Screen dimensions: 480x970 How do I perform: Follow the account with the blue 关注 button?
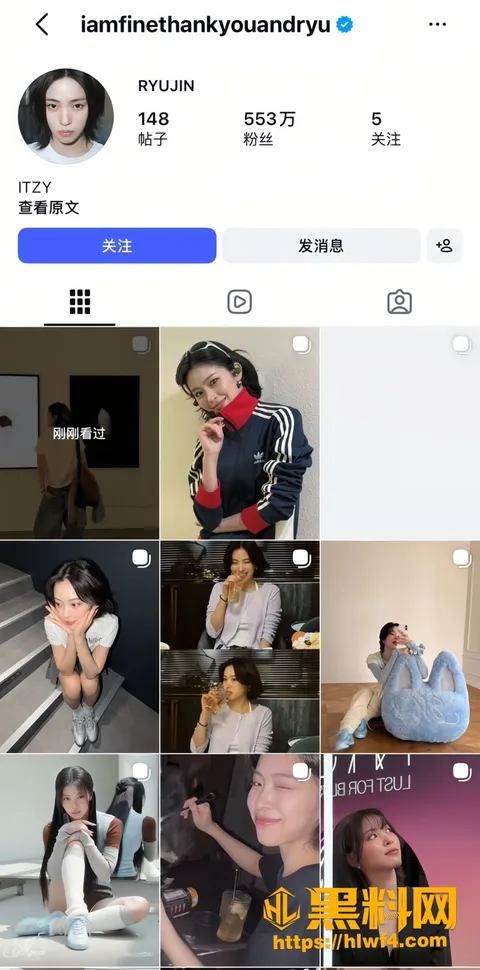click(x=117, y=246)
